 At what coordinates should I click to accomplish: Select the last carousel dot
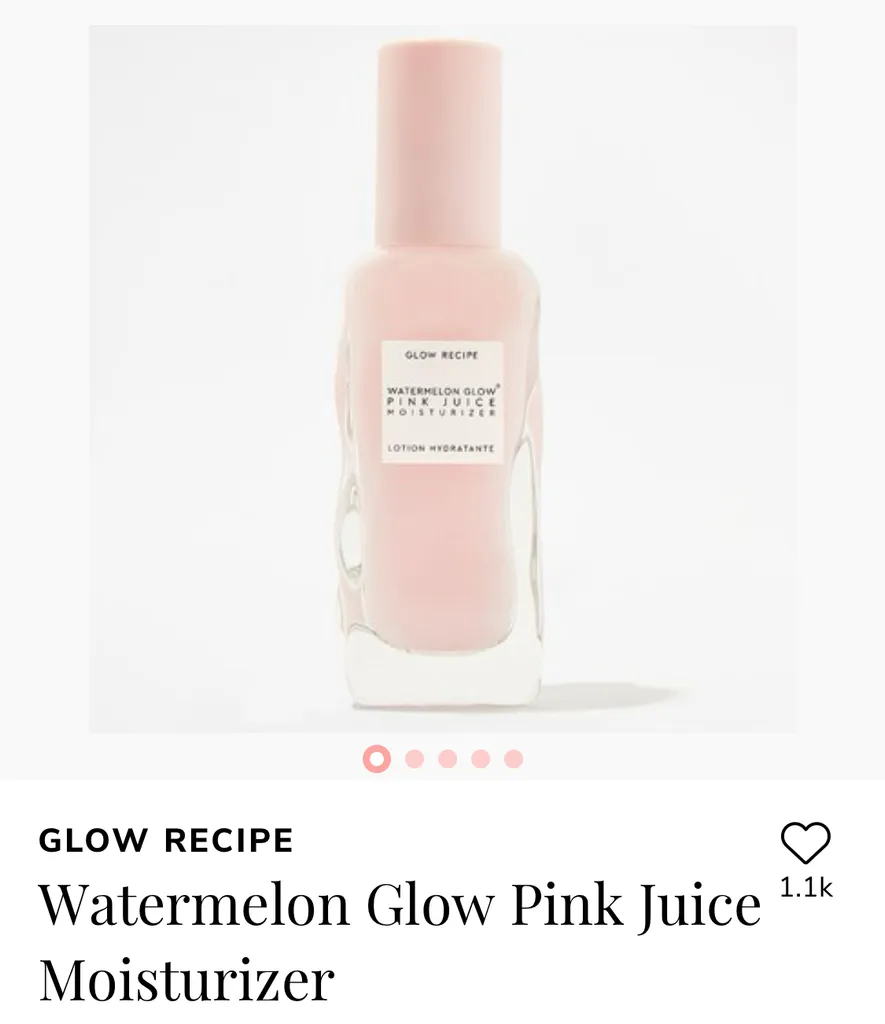coord(513,760)
